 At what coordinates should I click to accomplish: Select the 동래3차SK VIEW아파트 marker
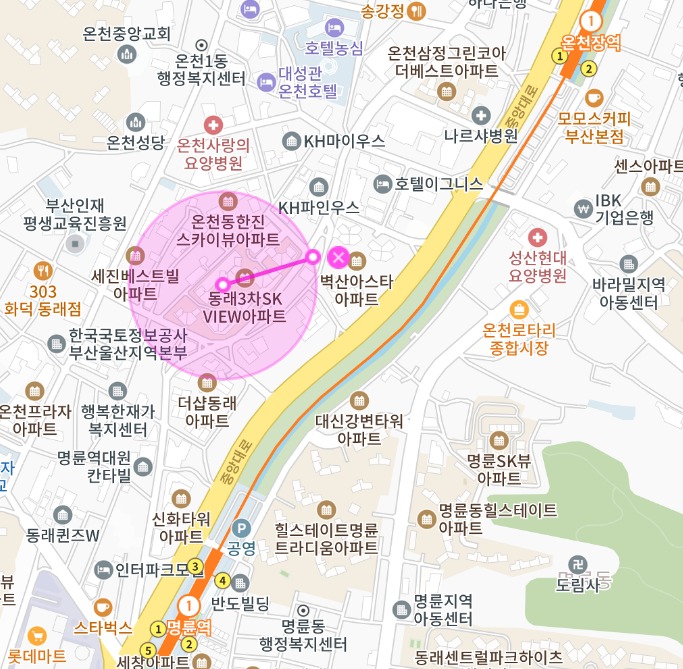click(244, 277)
